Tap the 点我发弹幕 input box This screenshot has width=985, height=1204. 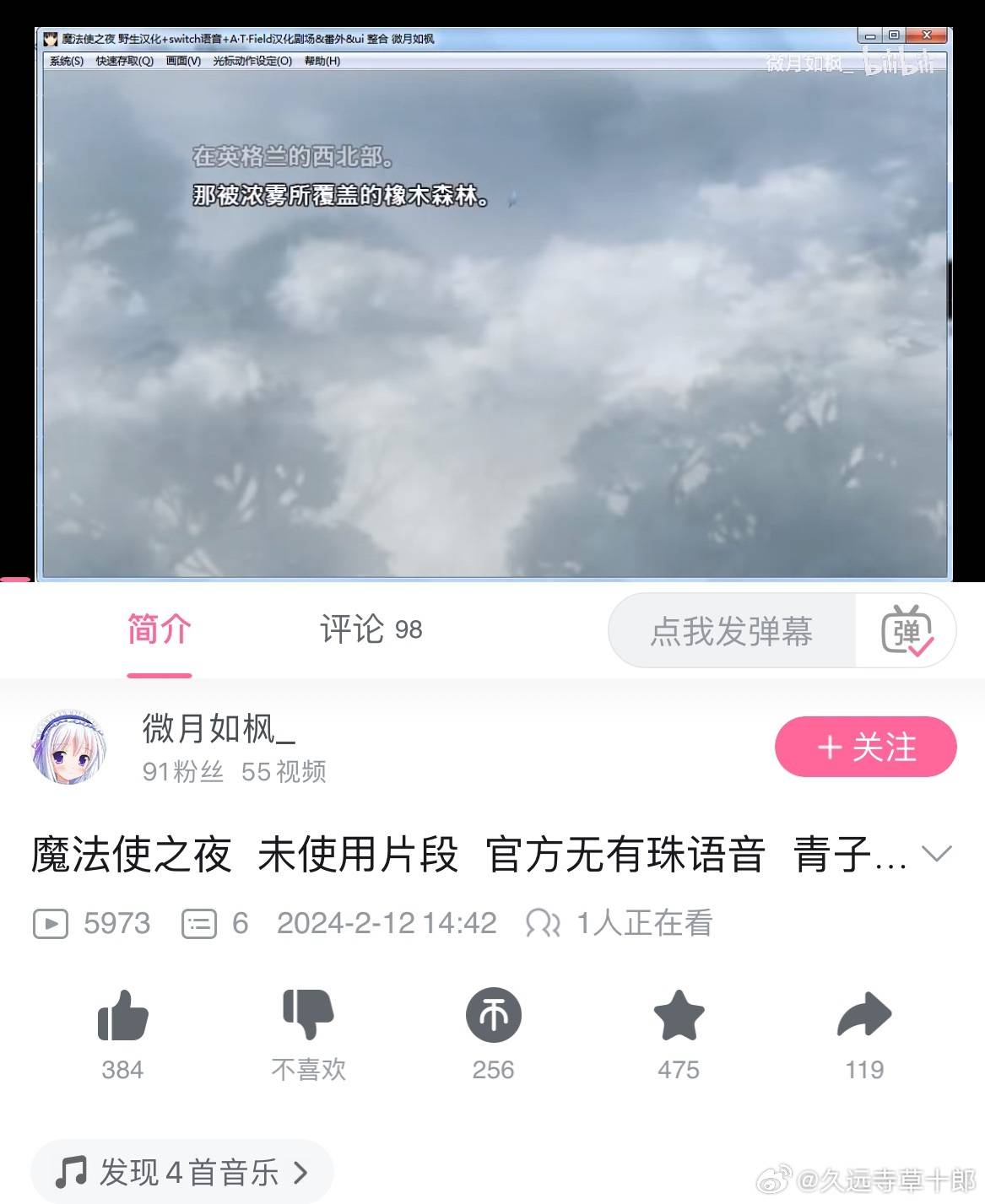[731, 631]
